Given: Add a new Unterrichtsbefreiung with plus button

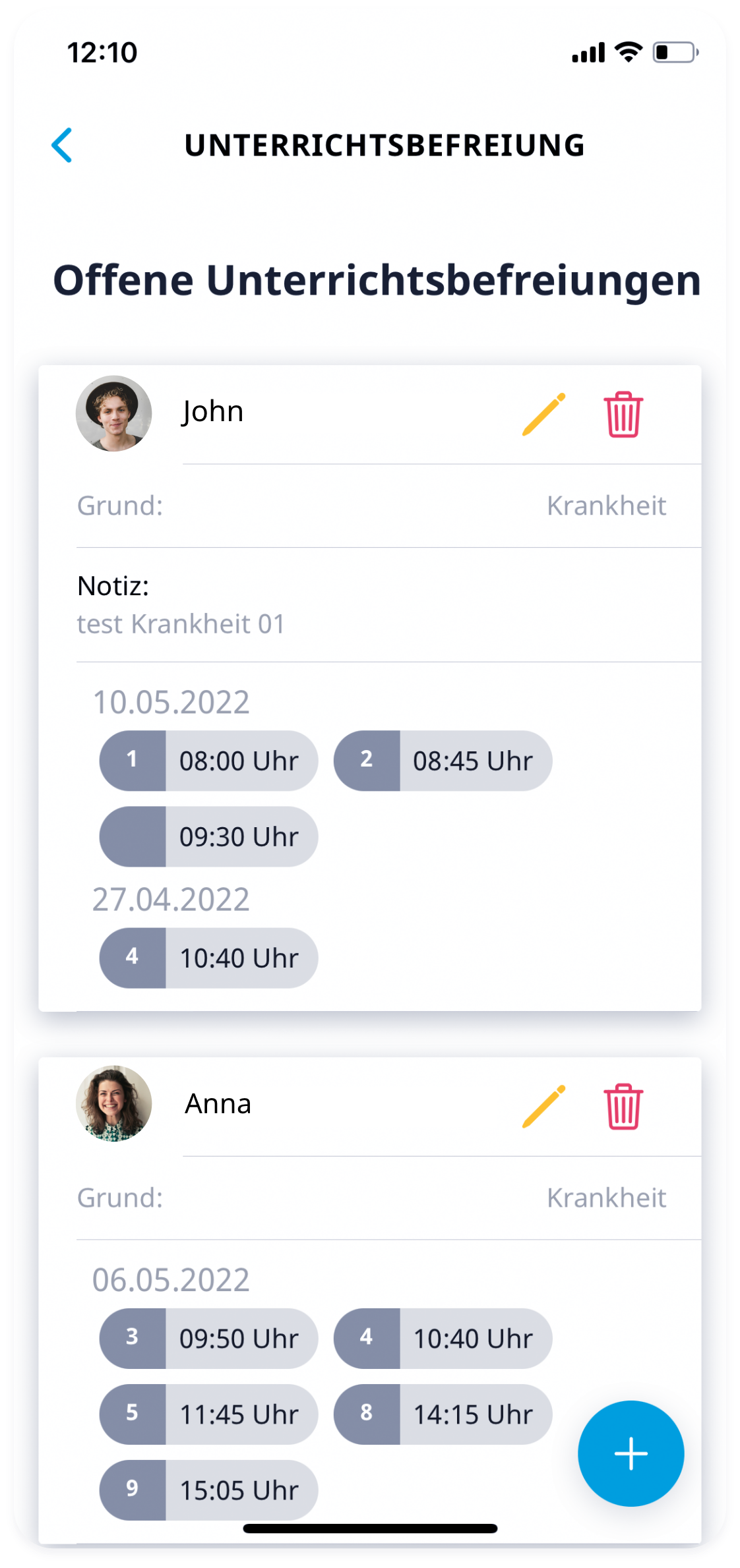Looking at the screenshot, I should (631, 1453).
